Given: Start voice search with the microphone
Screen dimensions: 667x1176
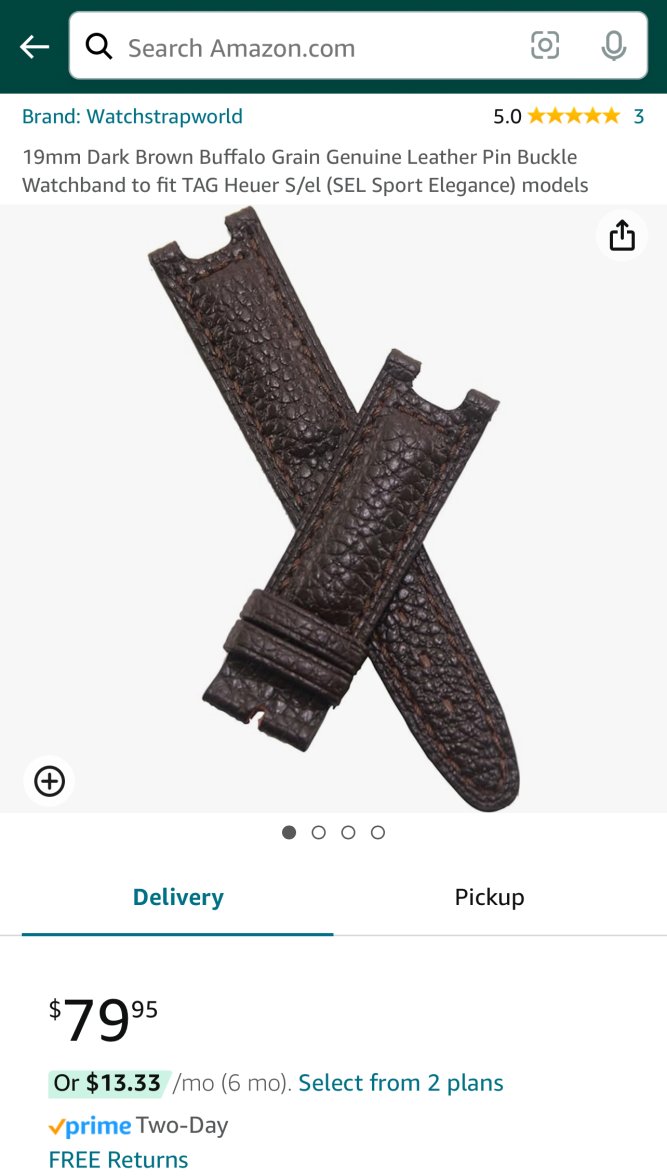Looking at the screenshot, I should click(x=613, y=46).
